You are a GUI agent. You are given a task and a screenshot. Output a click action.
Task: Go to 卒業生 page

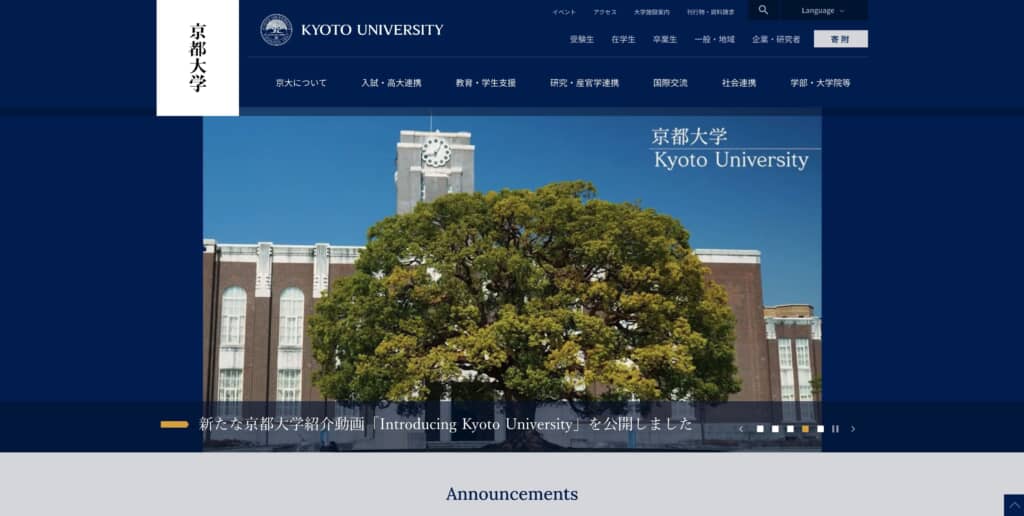(x=665, y=40)
